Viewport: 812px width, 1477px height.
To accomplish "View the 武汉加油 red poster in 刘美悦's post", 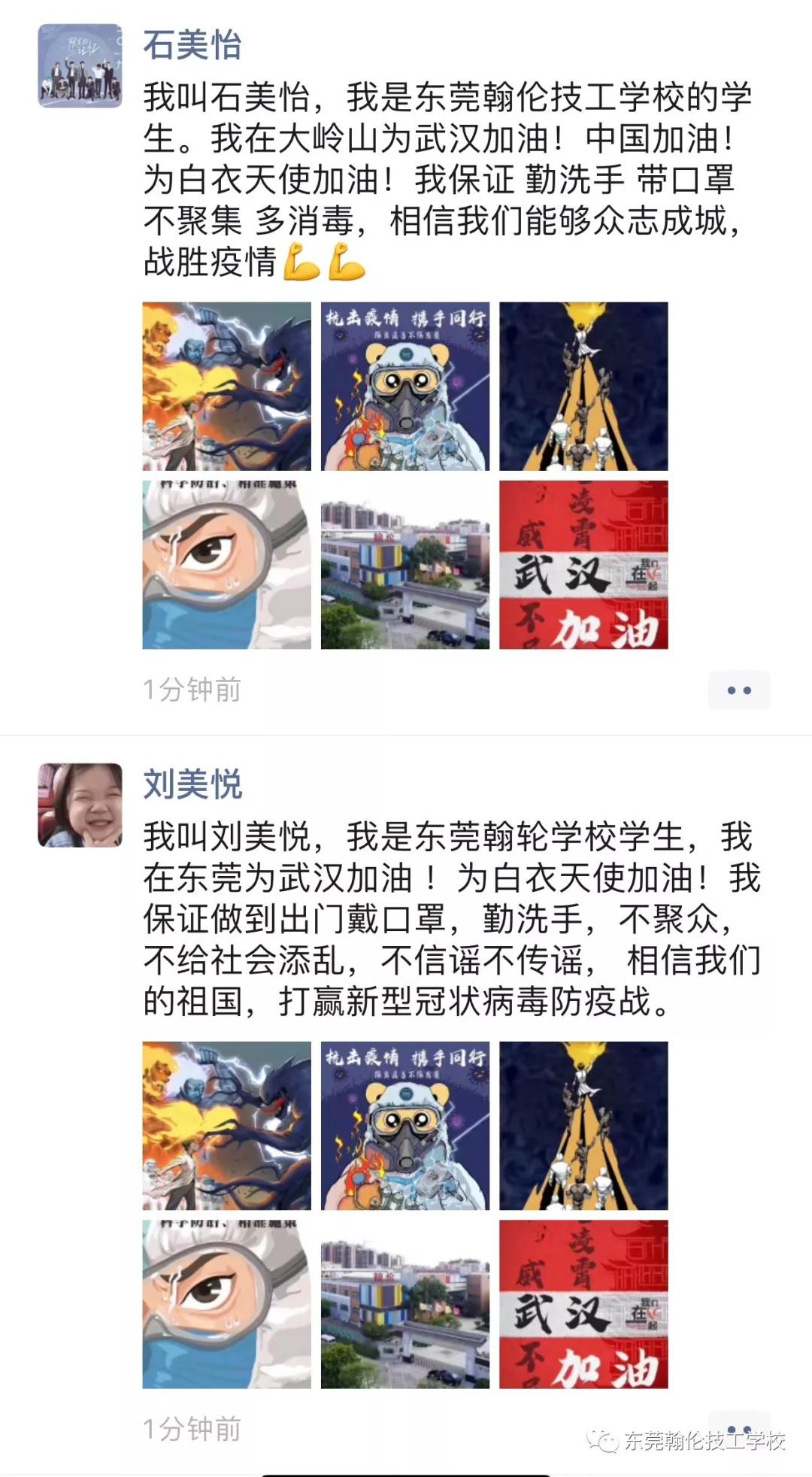I will pyautogui.click(x=583, y=1304).
